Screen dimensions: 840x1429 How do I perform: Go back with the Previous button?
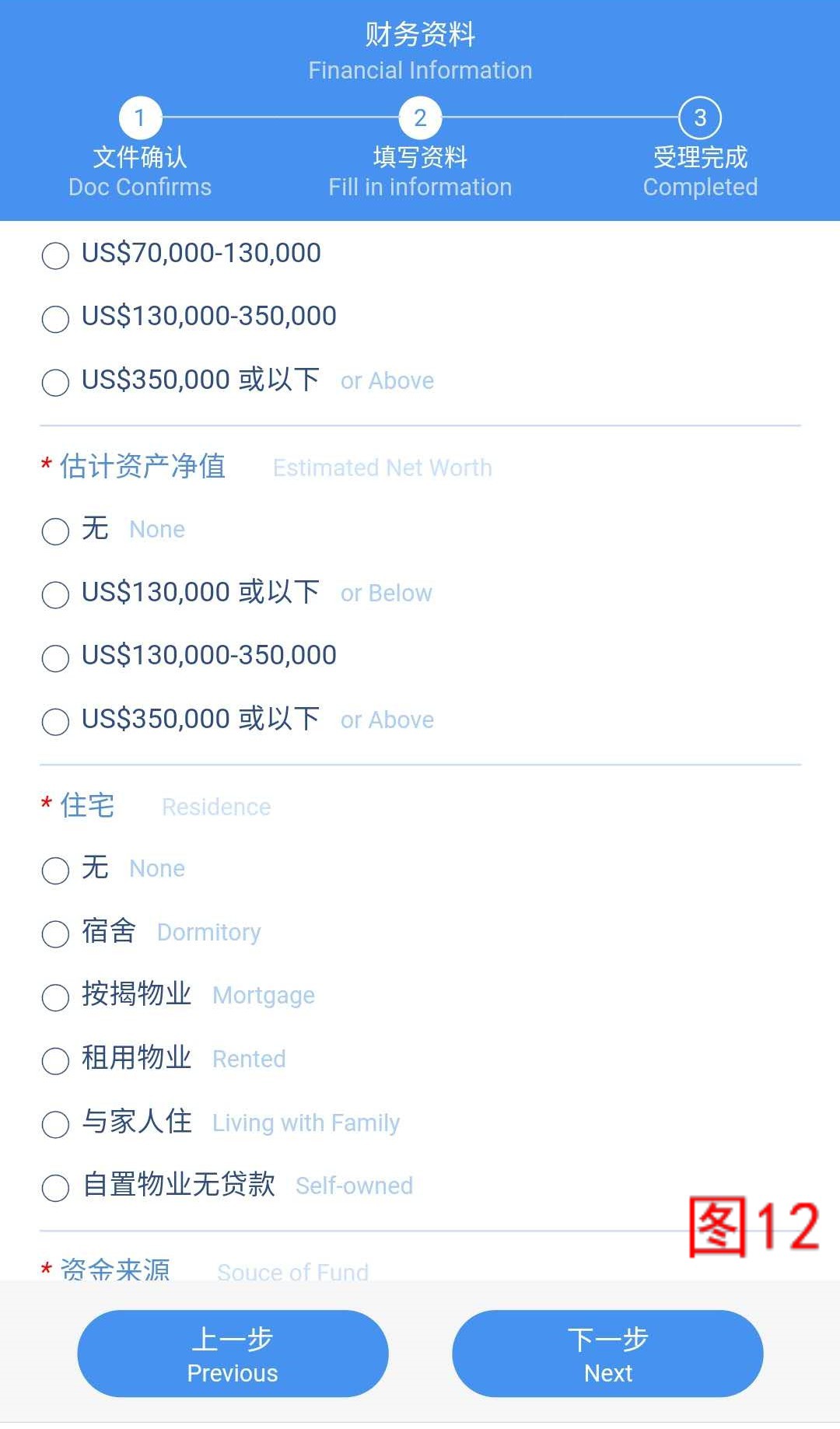tap(233, 1354)
